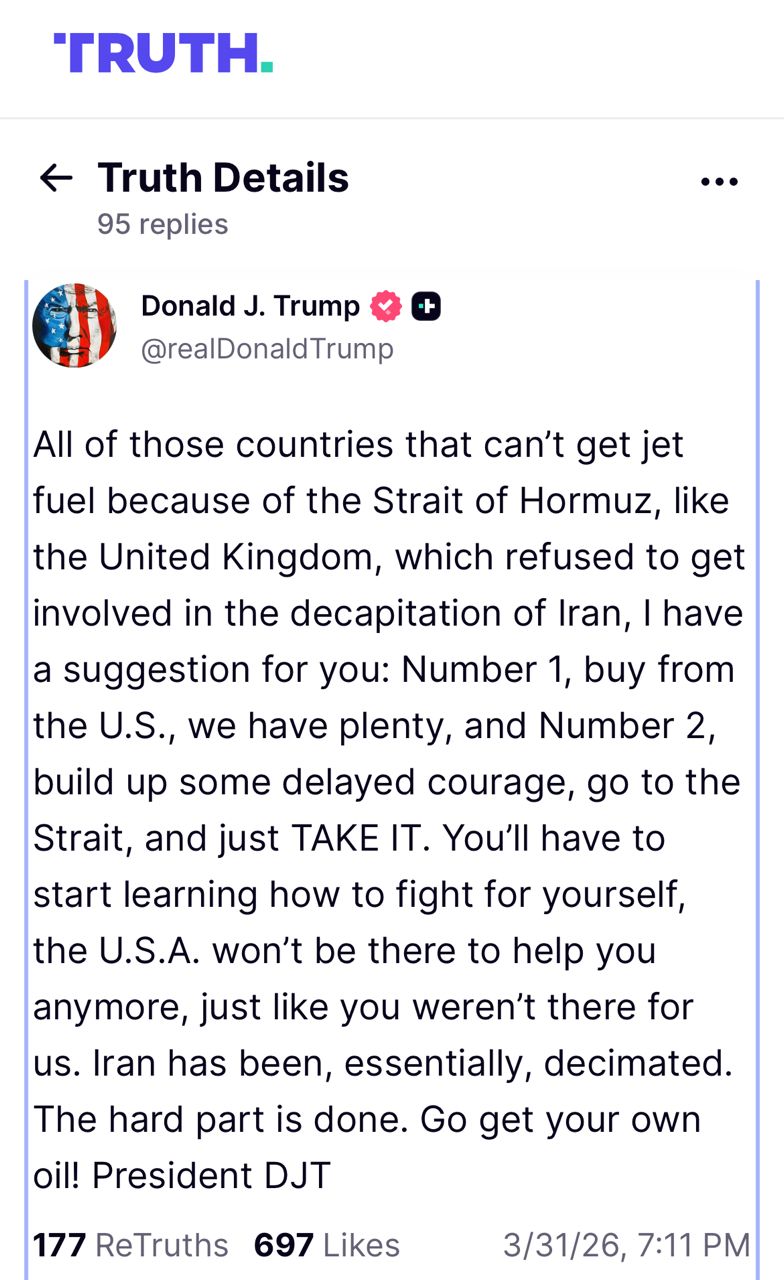Open the @realDonaldTrump handle
The image size is (784, 1280).
coord(267,348)
